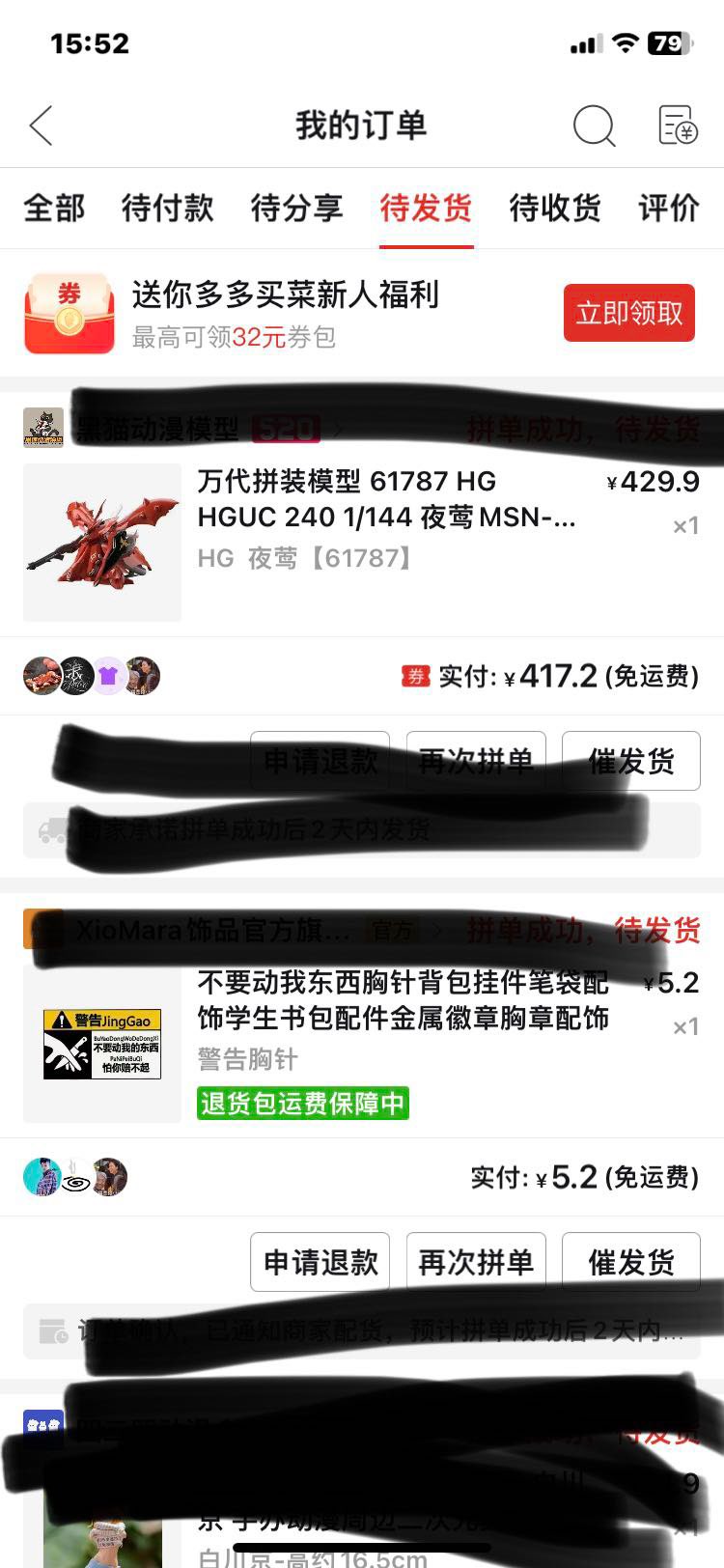This screenshot has width=724, height=1568.
Task: Open the bill icon in the top bar
Action: 677,126
